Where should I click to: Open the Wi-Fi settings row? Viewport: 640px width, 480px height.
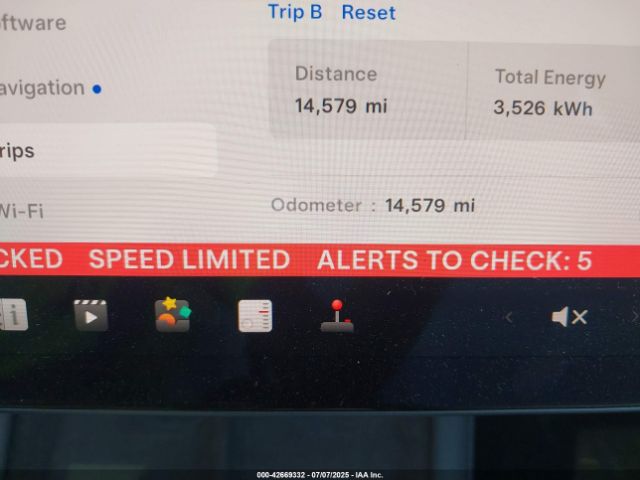[23, 211]
